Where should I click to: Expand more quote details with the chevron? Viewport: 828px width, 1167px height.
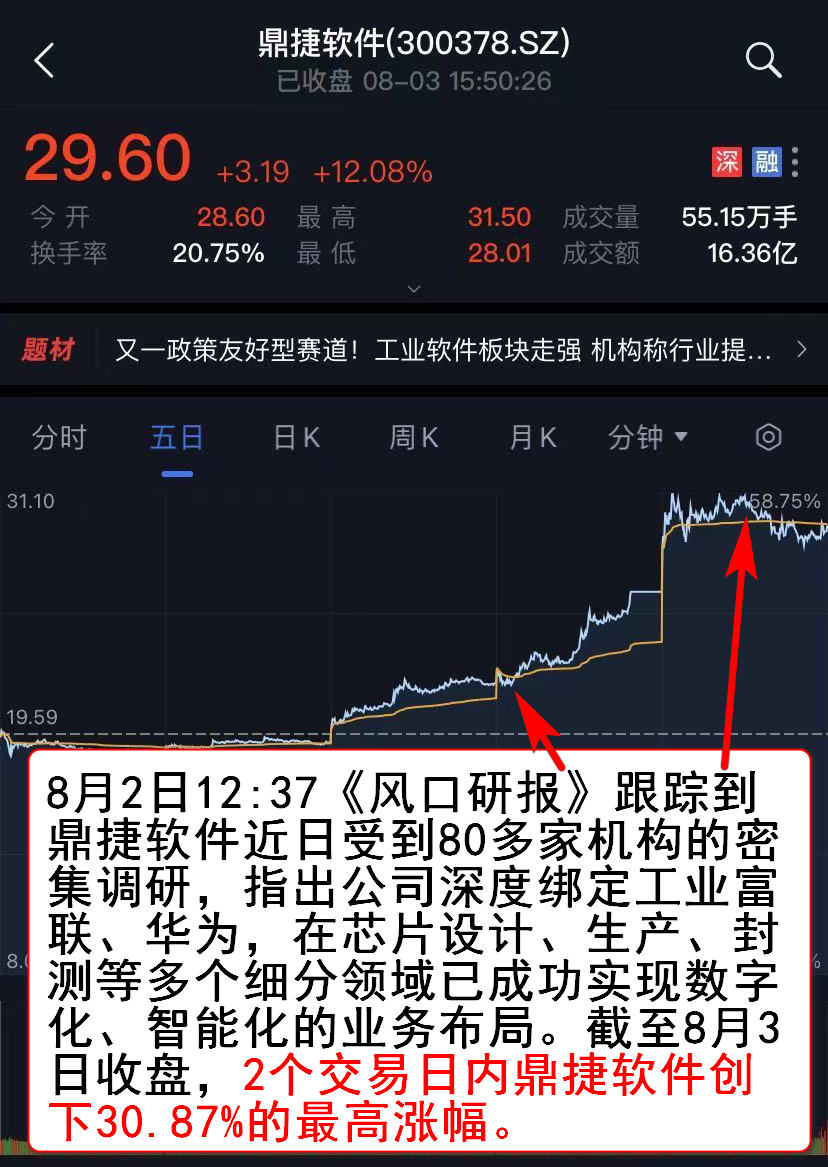point(414,289)
